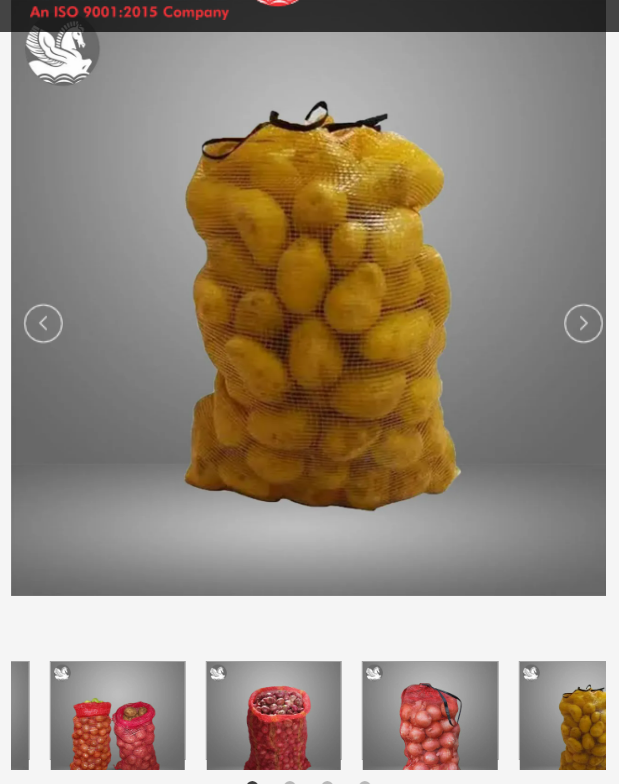Viewport: 619px width, 784px height.
Task: Select the thumbnail with two onion bags
Action: (x=118, y=715)
